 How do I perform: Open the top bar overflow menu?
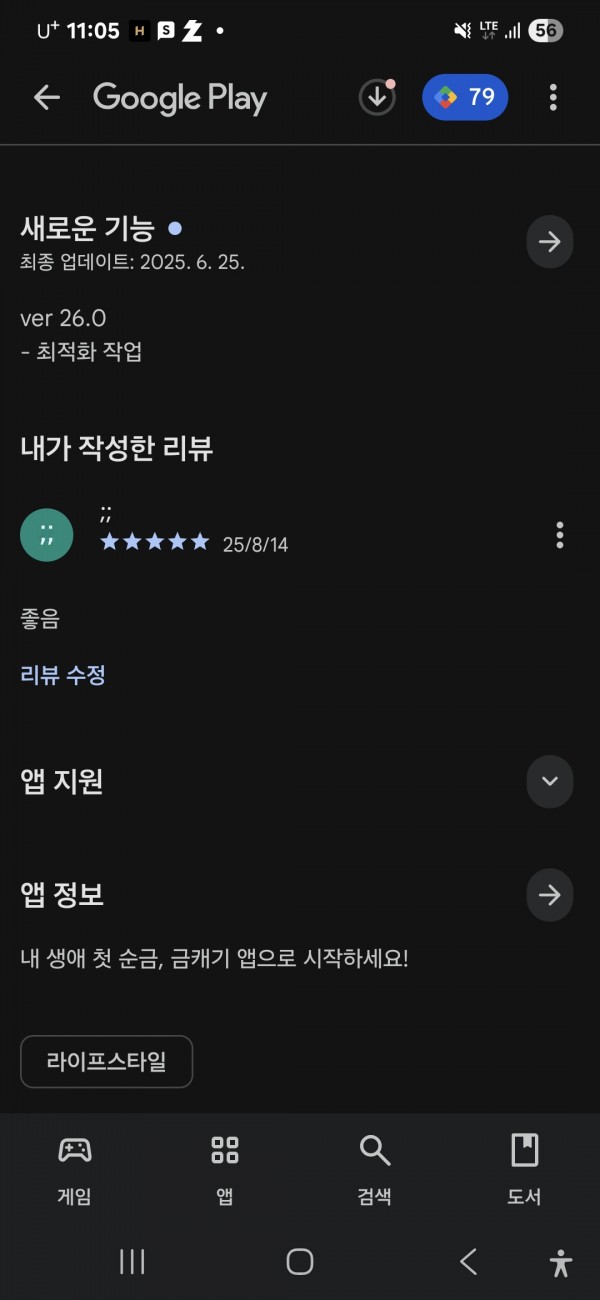pos(553,97)
